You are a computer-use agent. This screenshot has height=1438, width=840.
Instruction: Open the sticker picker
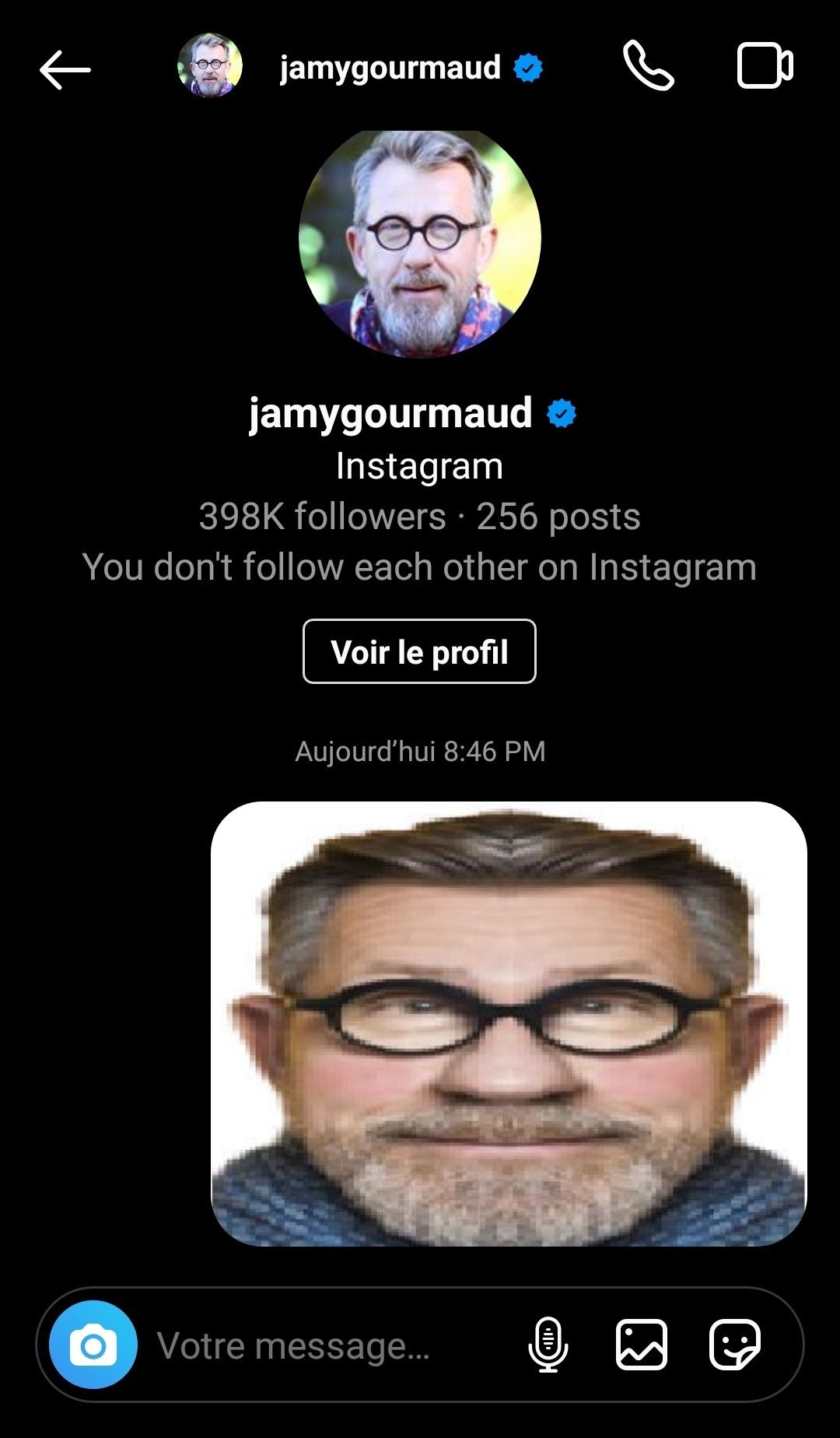pyautogui.click(x=735, y=1345)
